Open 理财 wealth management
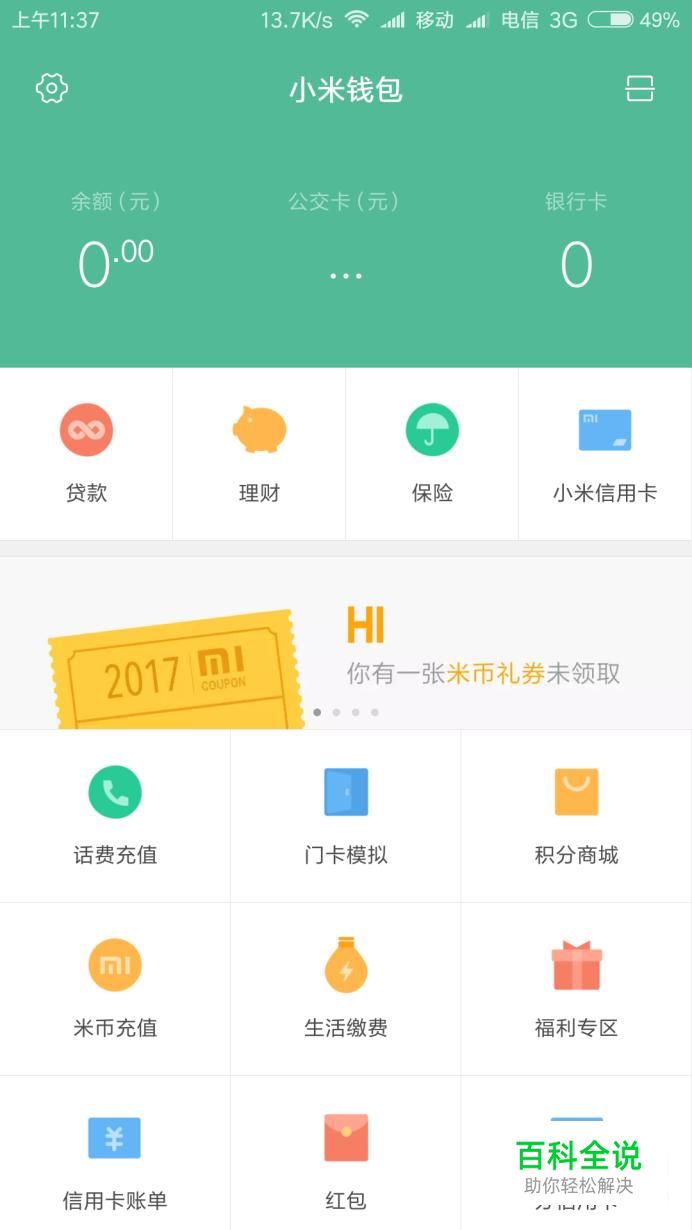Viewport: 692px width, 1230px height. pyautogui.click(x=259, y=453)
